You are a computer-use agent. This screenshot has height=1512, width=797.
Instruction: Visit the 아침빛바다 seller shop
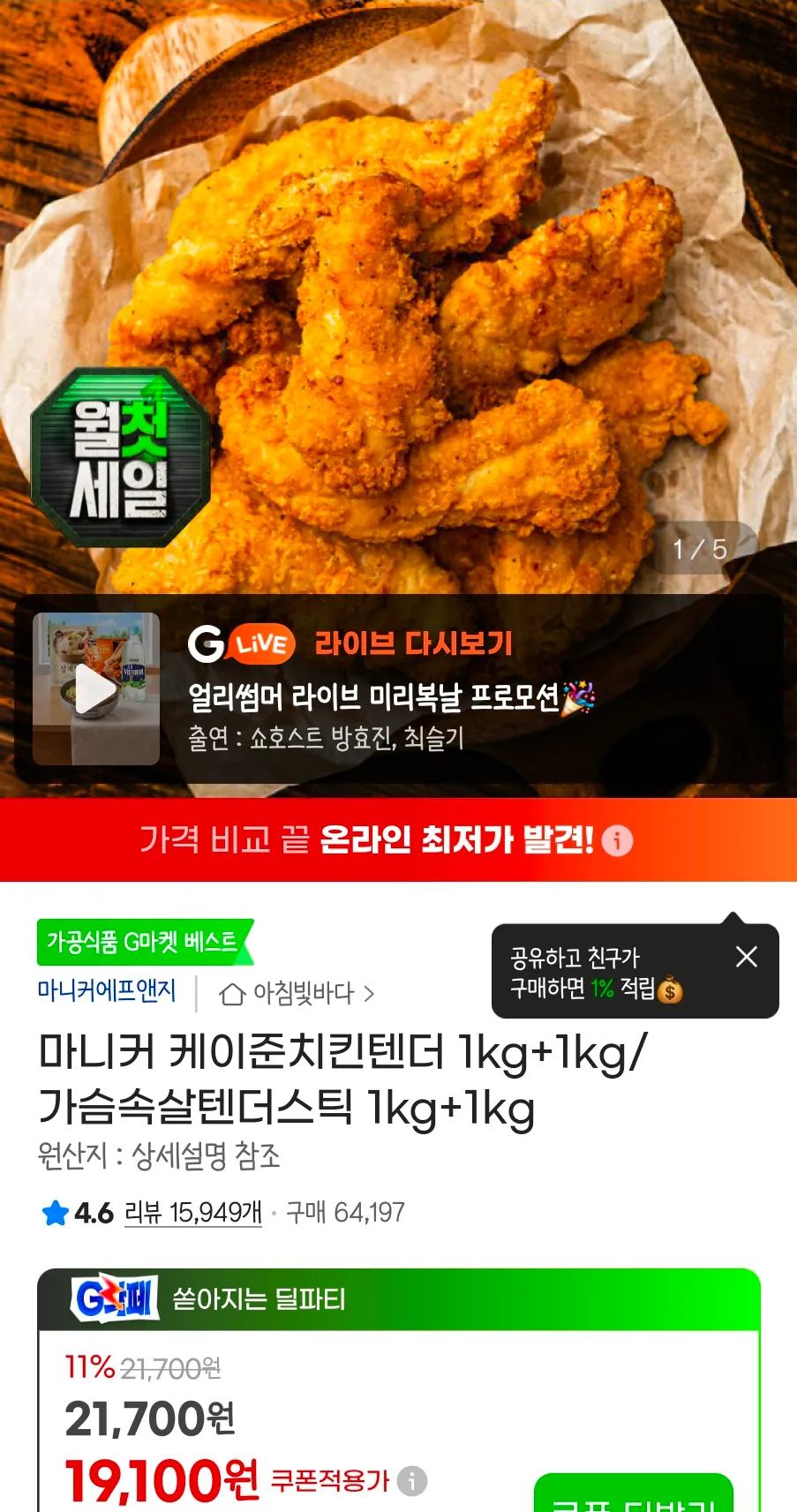tap(297, 993)
